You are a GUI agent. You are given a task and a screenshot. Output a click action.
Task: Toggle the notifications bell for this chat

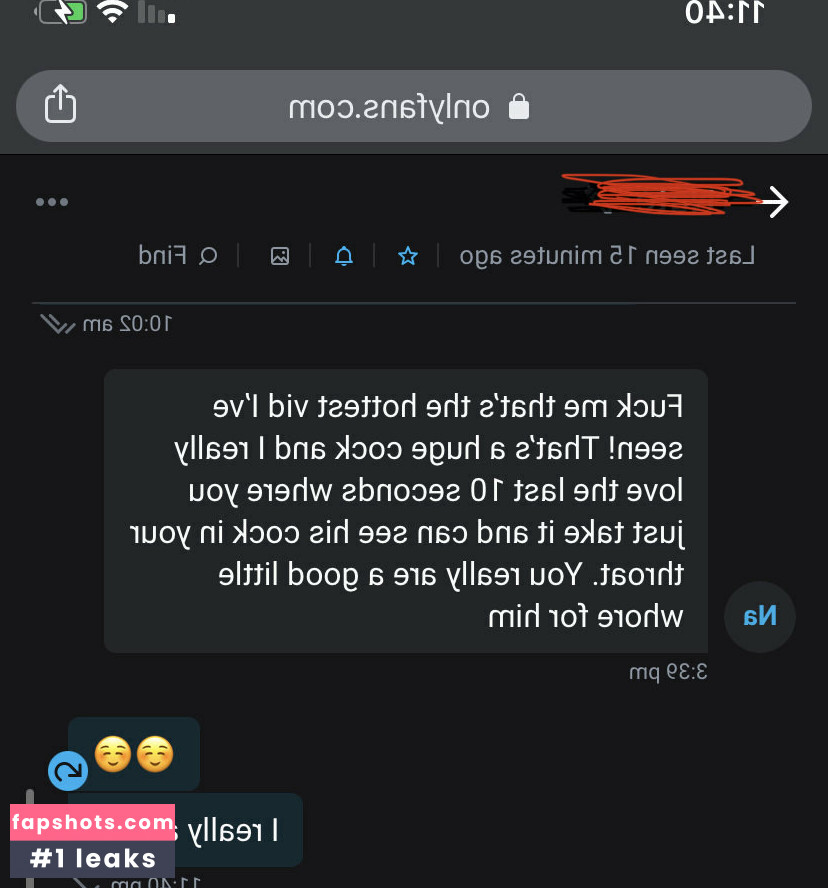343,256
